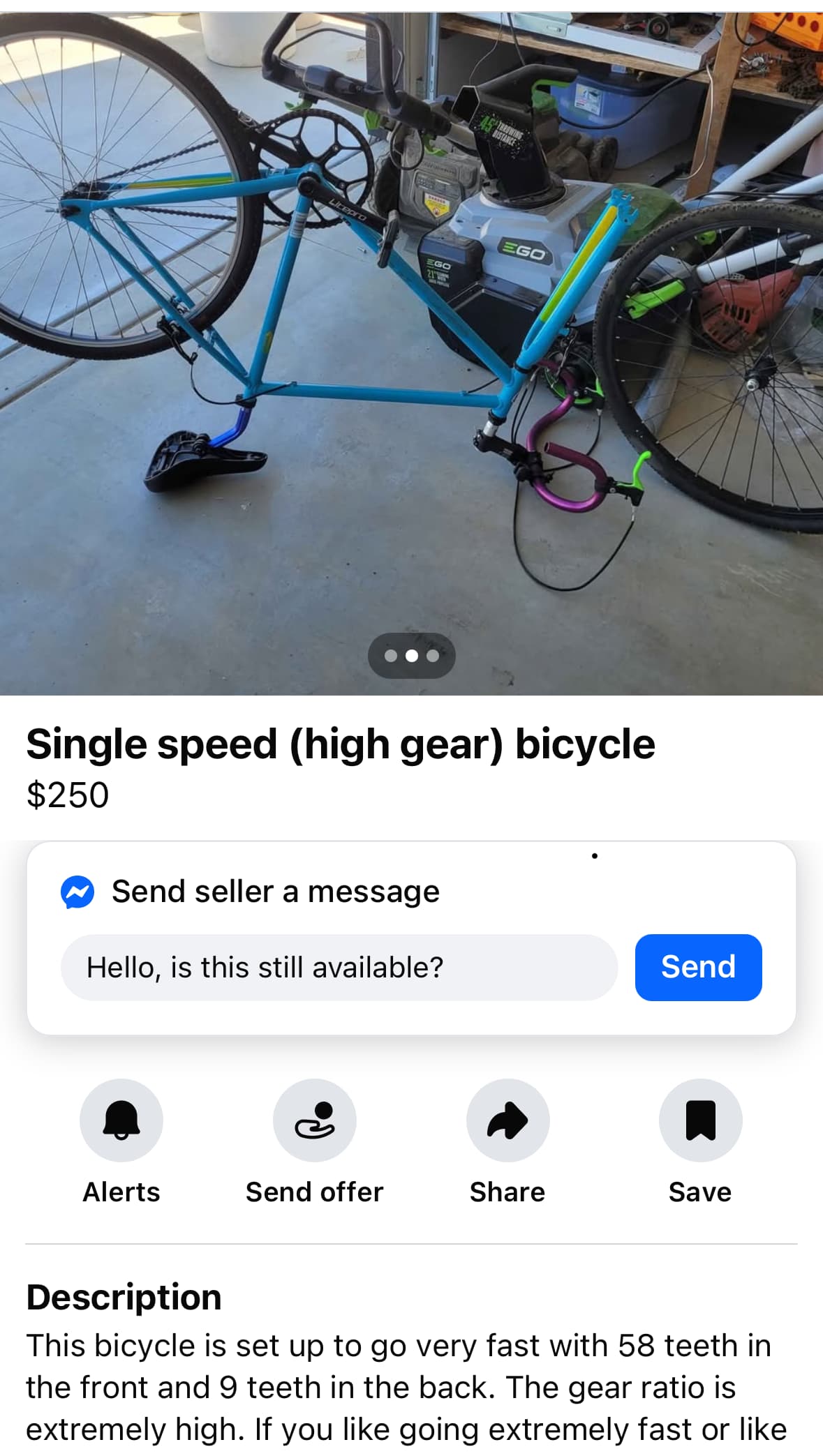This screenshot has width=823, height=1456.
Task: Edit the 'Hello, is this still available?' message
Action: click(x=339, y=967)
